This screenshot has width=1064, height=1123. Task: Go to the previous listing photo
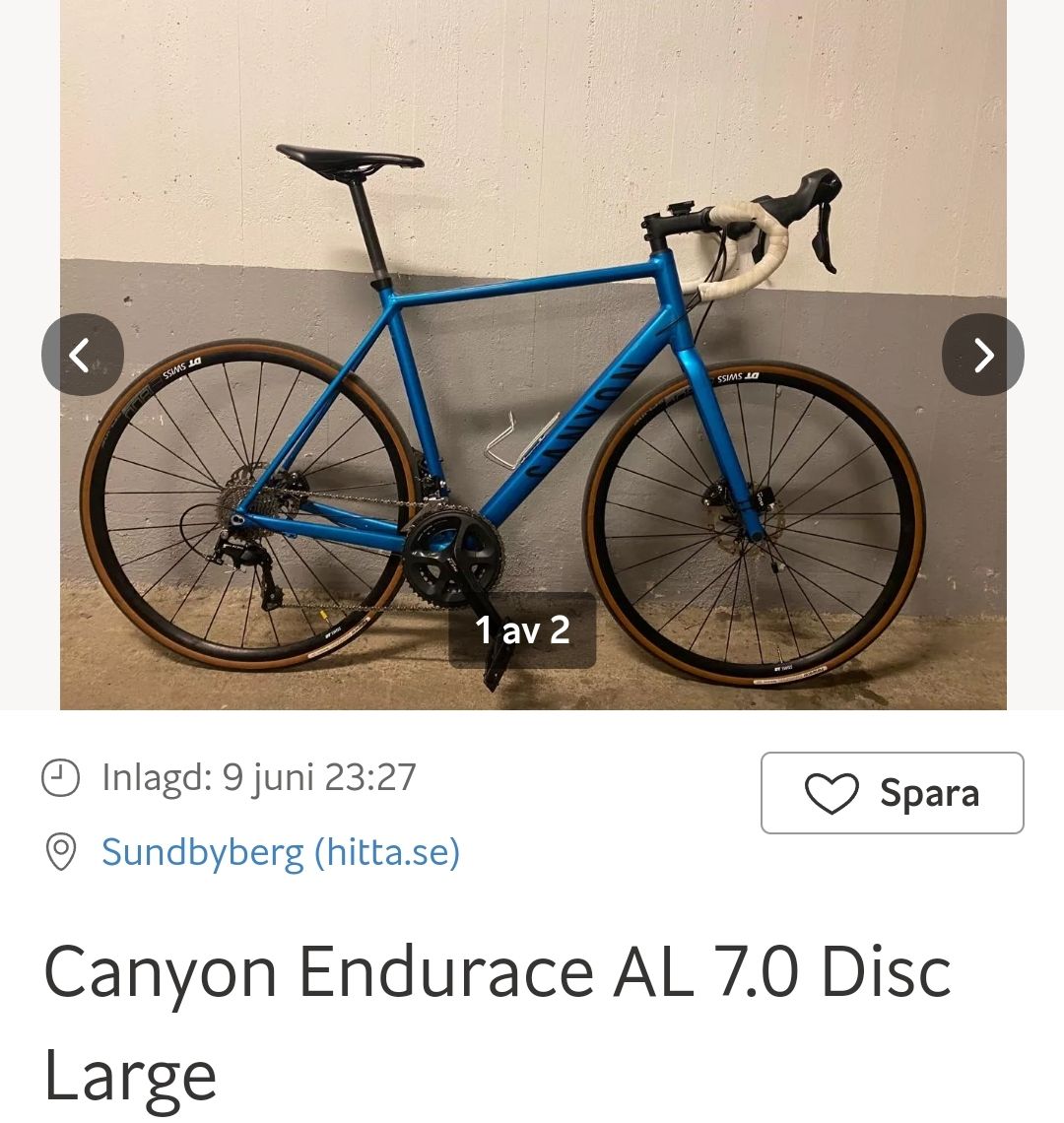click(82, 355)
